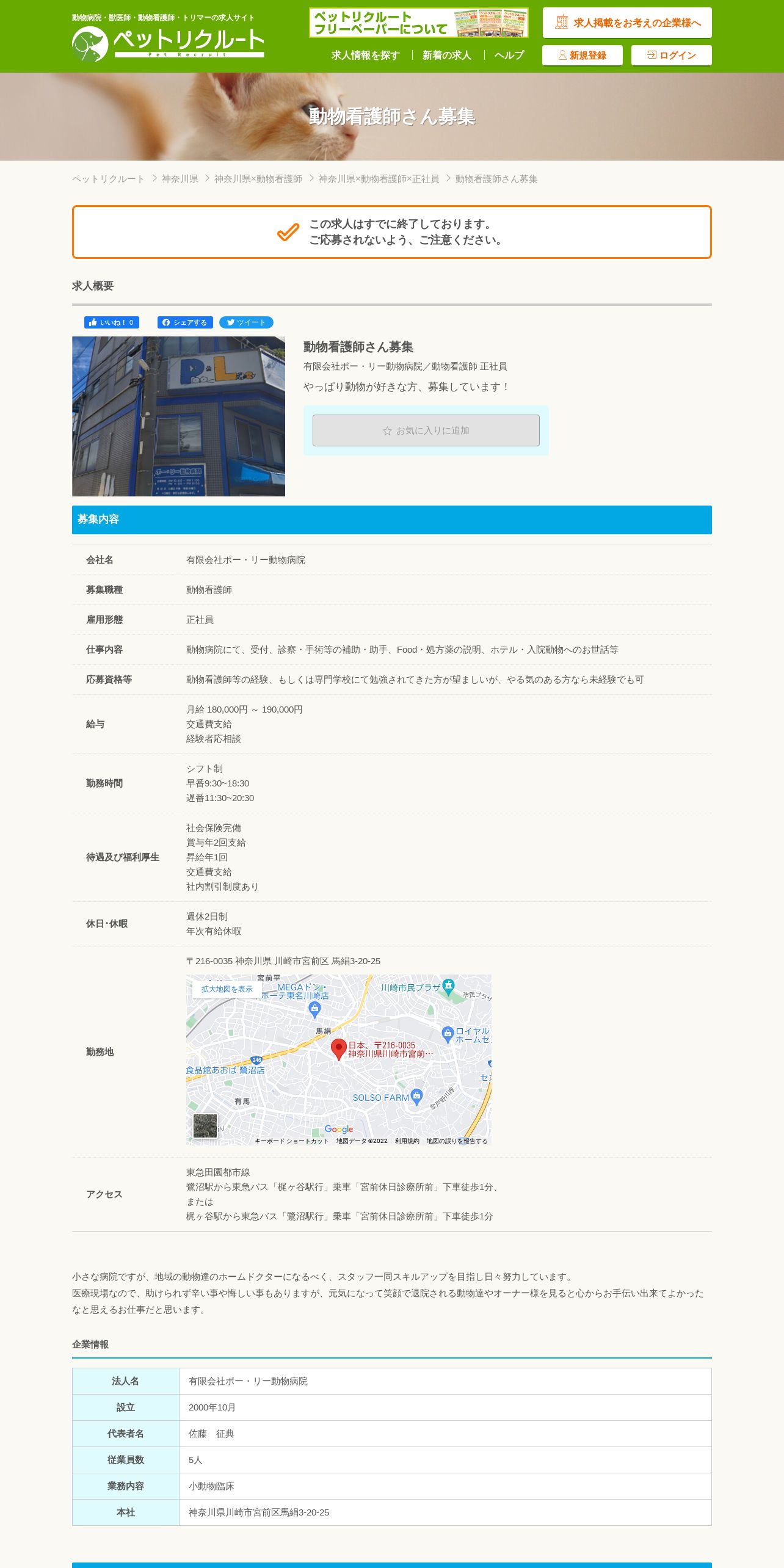Tap the ログイン button
This screenshot has height=1568, width=784.
[x=672, y=55]
